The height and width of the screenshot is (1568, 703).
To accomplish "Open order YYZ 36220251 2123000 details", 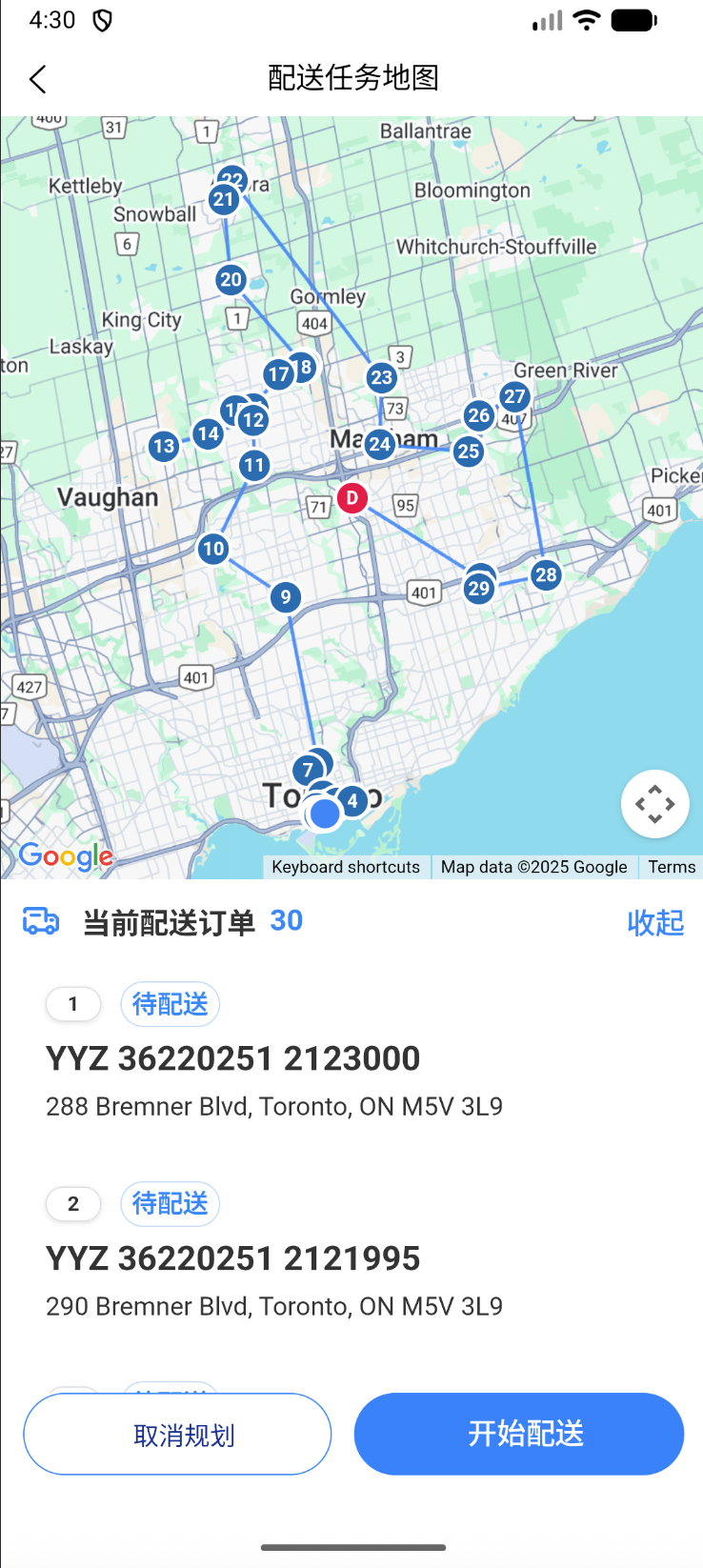I will 232,1057.
